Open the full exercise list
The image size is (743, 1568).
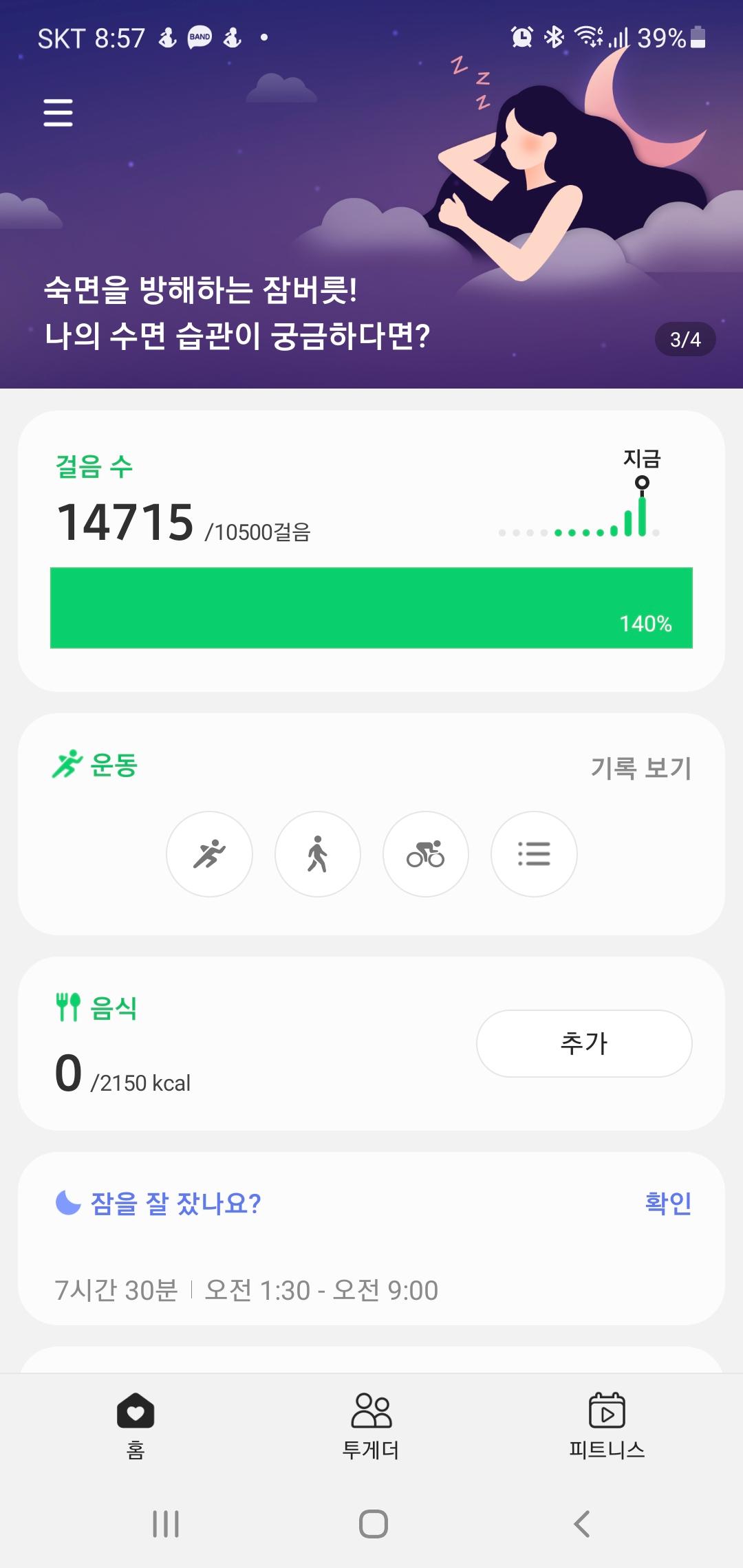[x=534, y=854]
